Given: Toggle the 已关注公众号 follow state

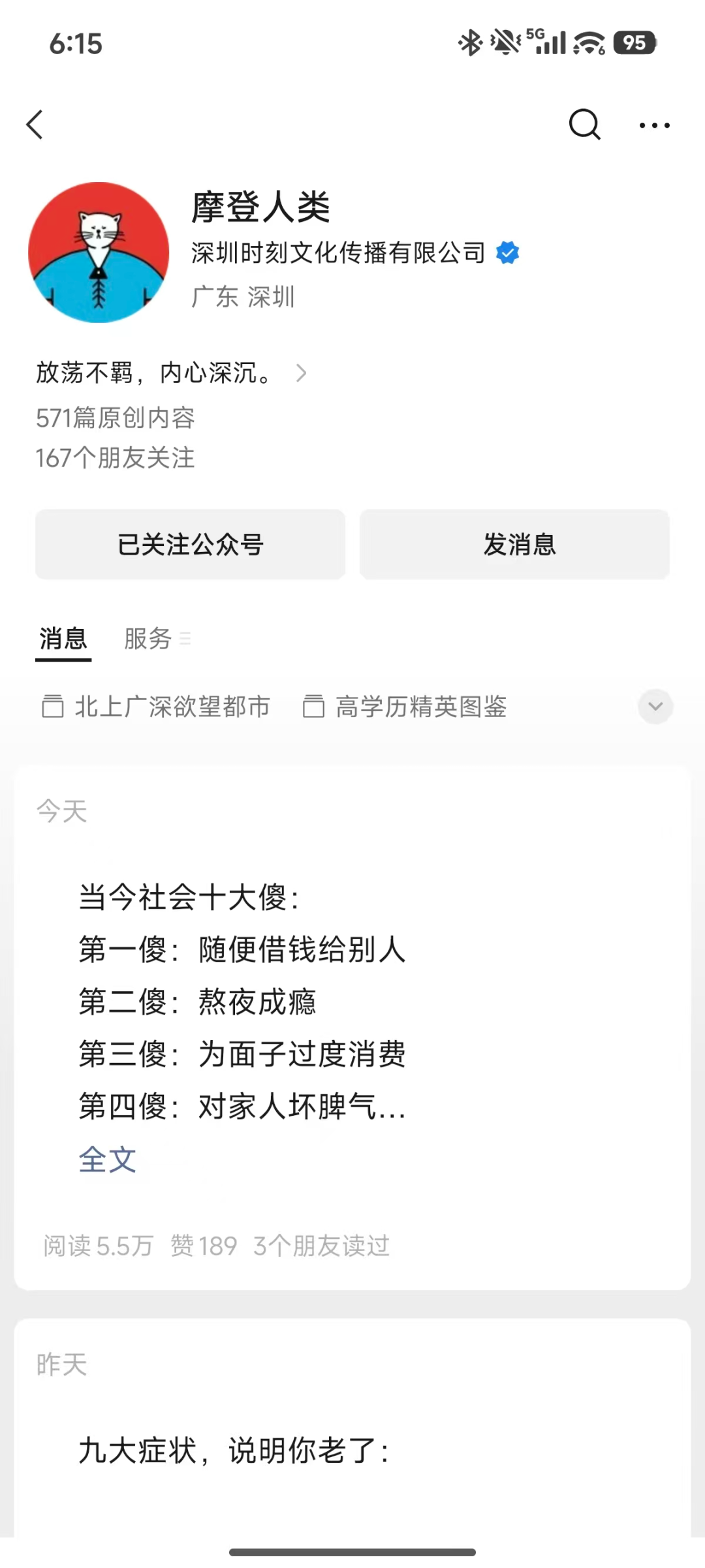Looking at the screenshot, I should pyautogui.click(x=189, y=544).
